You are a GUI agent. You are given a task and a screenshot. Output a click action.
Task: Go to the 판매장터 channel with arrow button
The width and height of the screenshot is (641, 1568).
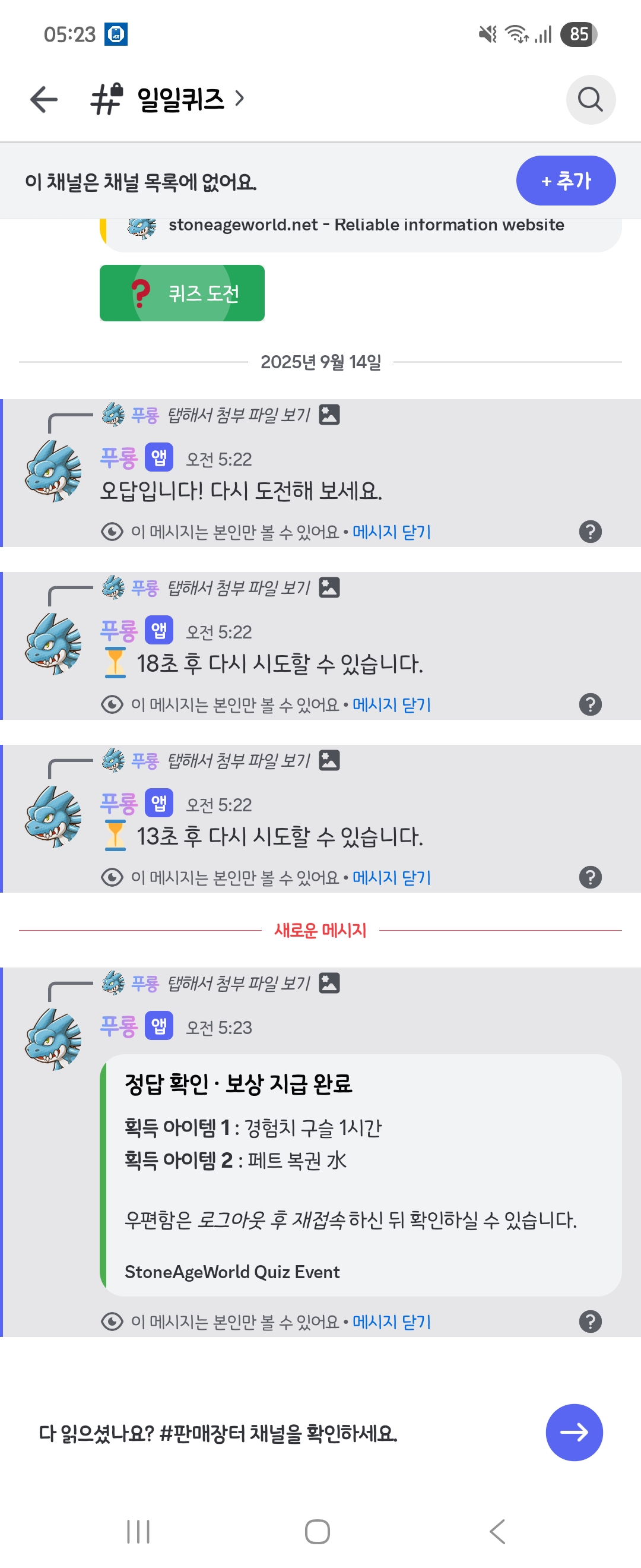point(573,1432)
